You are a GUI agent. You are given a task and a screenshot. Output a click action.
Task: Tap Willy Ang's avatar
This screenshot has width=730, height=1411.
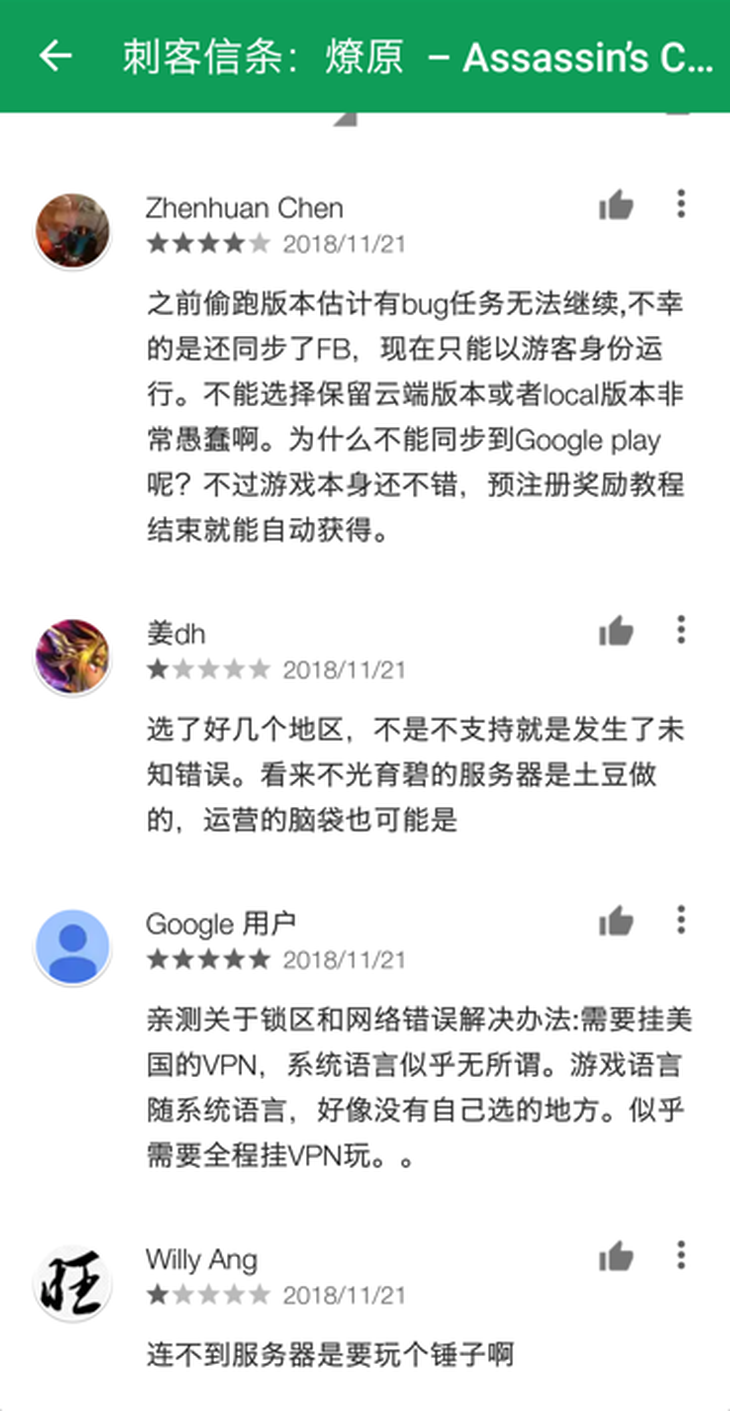point(73,1283)
